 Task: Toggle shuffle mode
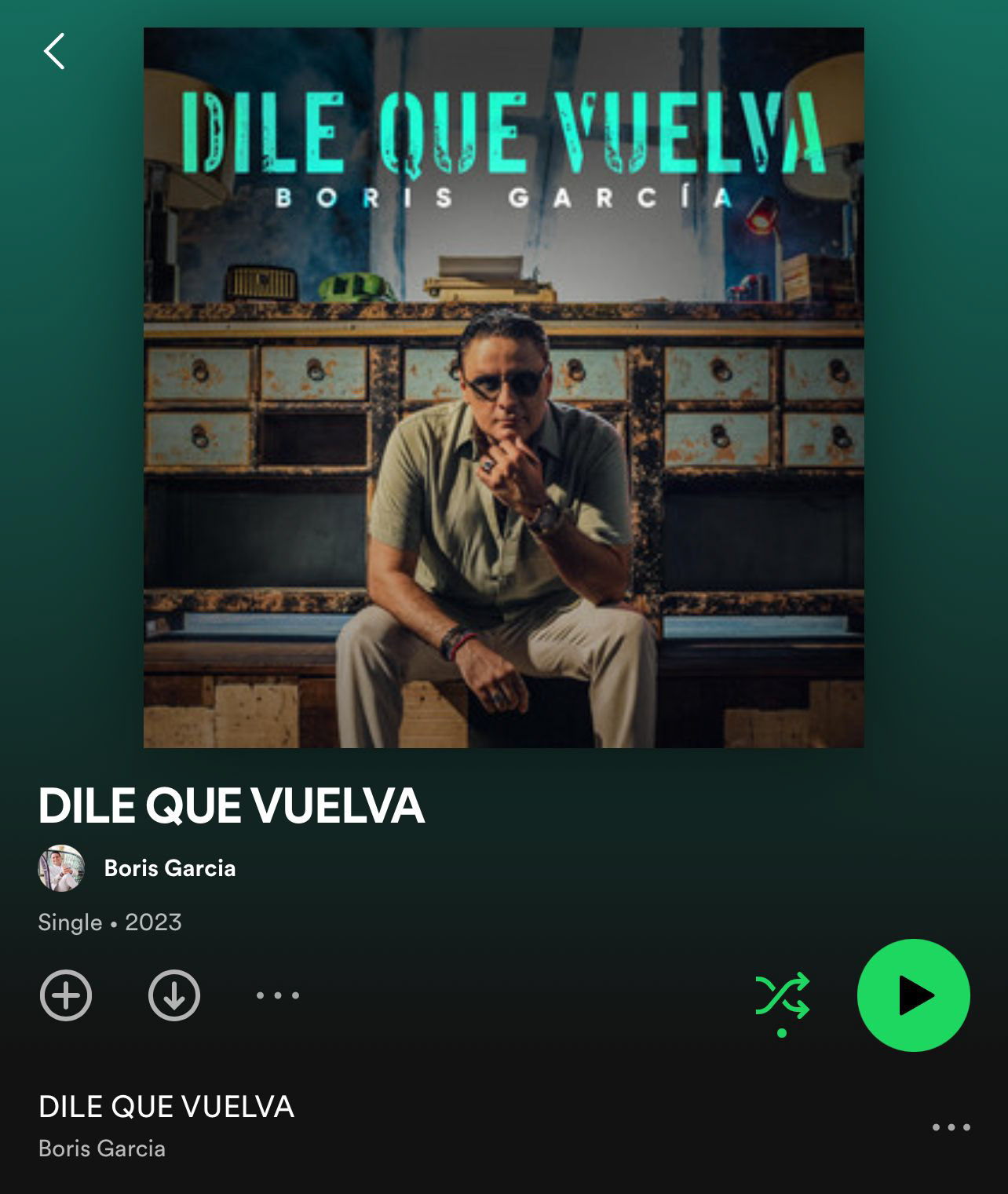782,995
